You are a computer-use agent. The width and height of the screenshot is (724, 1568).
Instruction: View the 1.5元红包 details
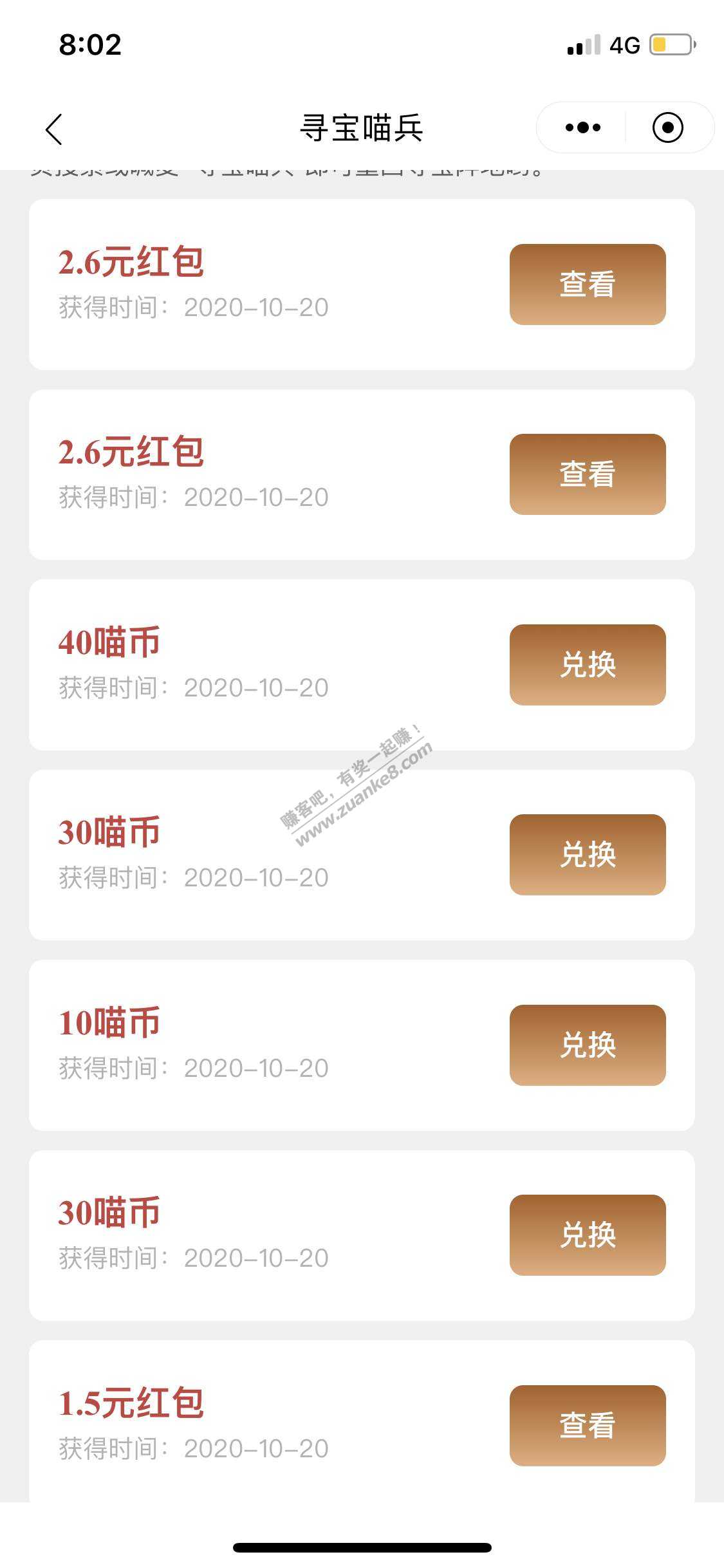coord(587,1425)
